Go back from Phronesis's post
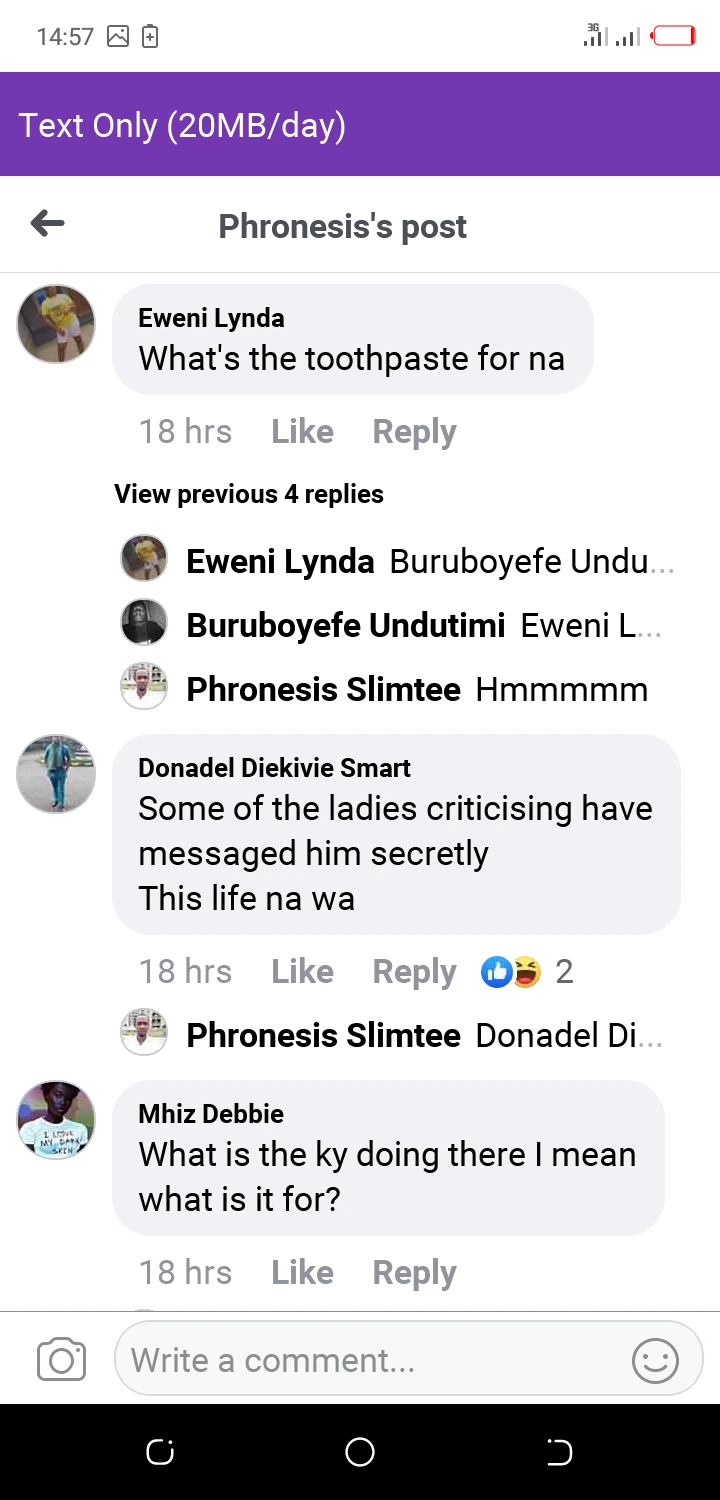The image size is (720, 1500). (x=48, y=224)
